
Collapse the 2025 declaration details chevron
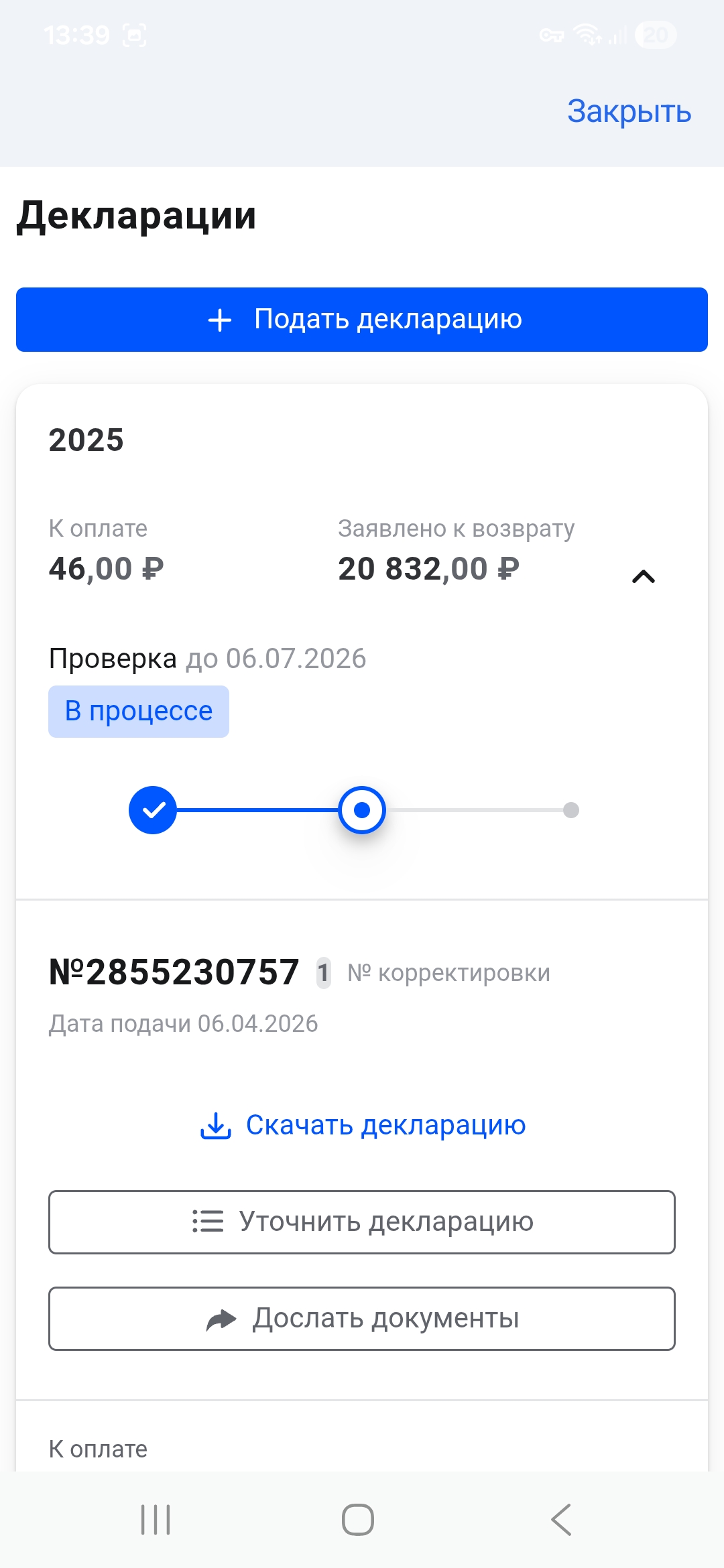click(643, 576)
